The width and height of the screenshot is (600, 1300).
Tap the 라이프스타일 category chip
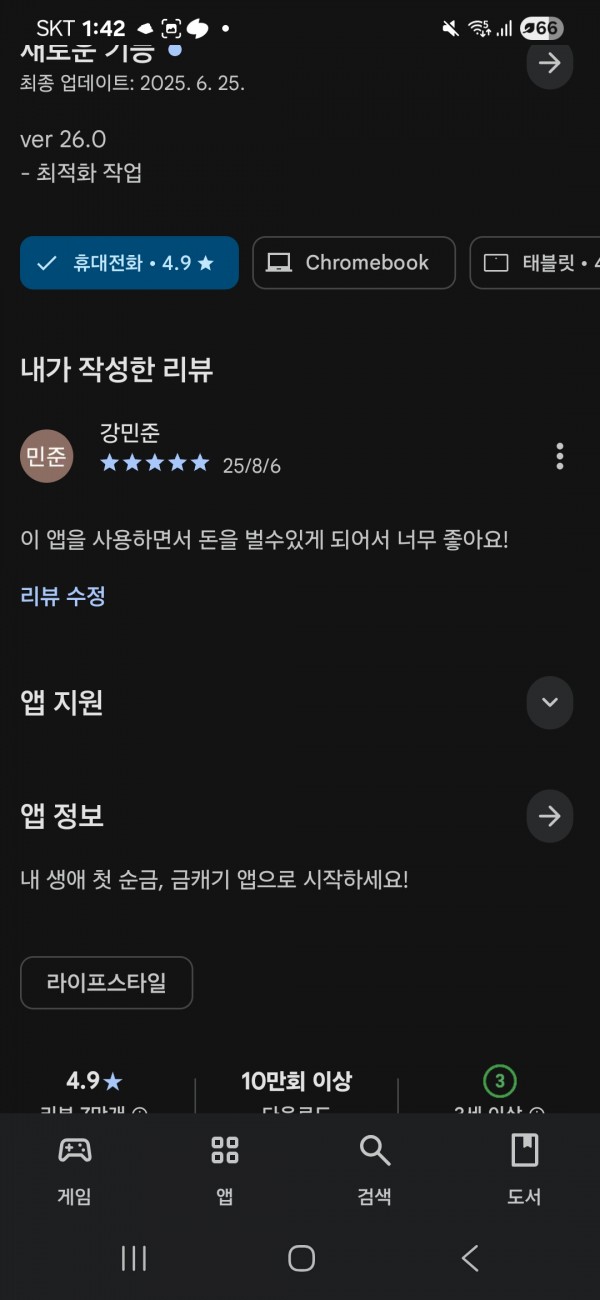pyautogui.click(x=106, y=983)
